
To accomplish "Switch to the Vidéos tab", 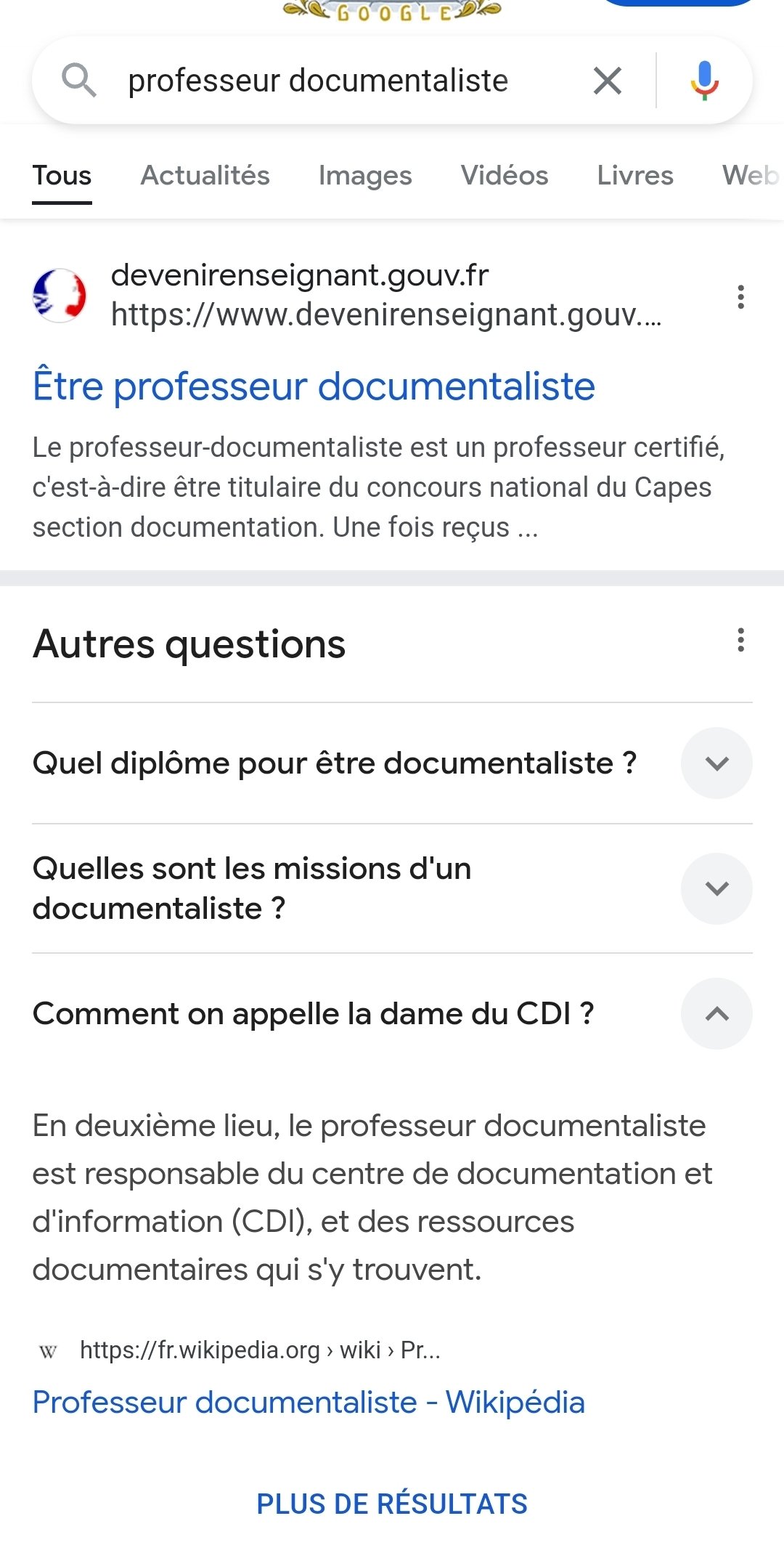I will tap(505, 176).
